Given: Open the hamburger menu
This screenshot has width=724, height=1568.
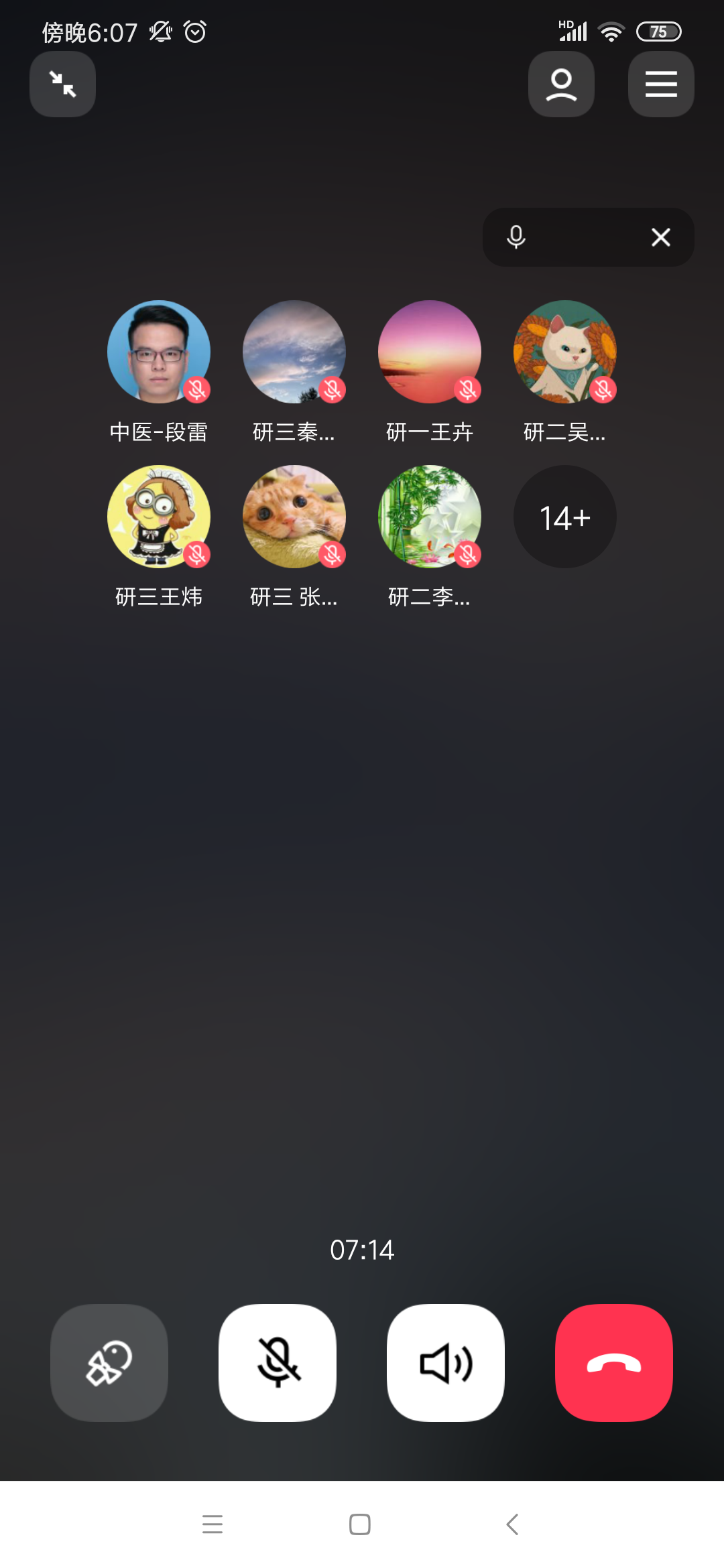Looking at the screenshot, I should pyautogui.click(x=660, y=84).
